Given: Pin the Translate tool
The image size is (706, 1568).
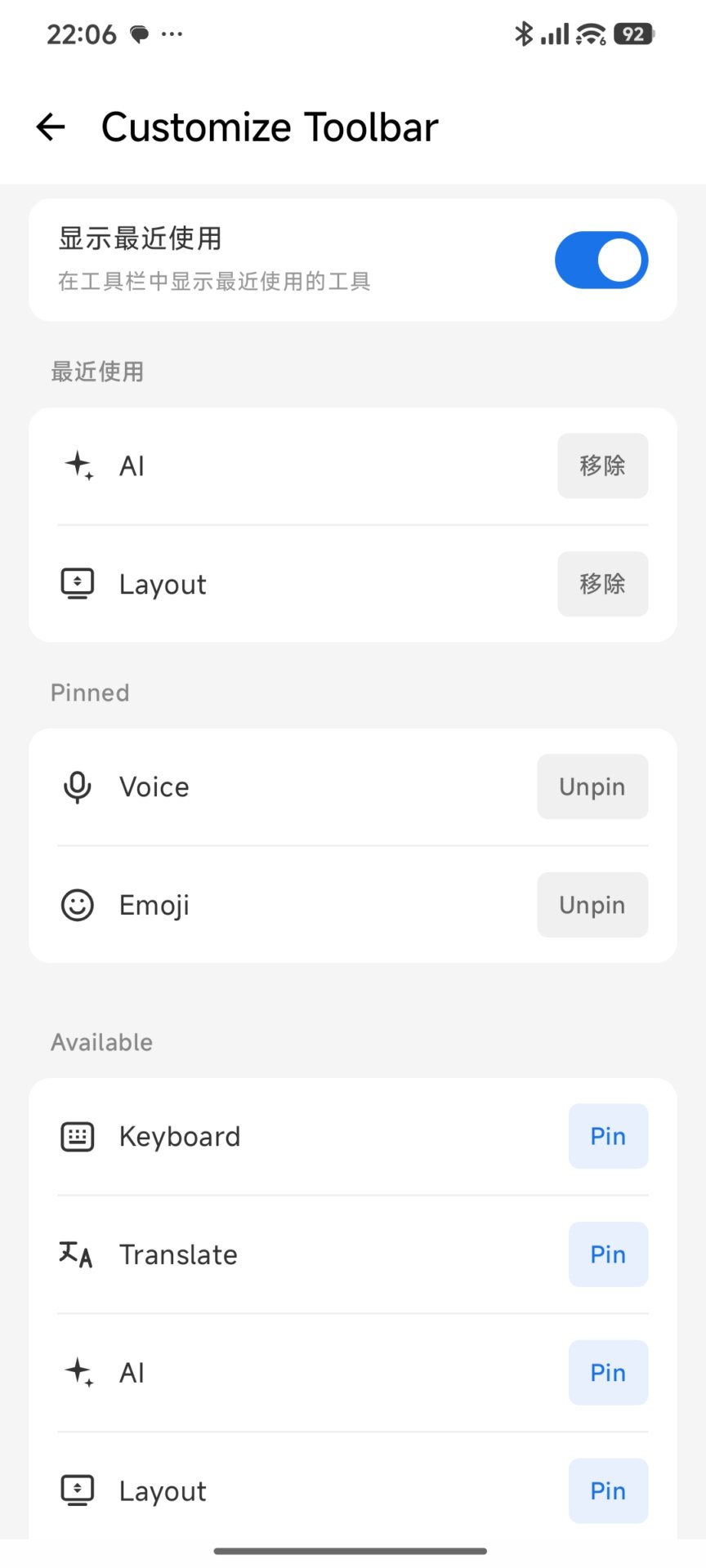Looking at the screenshot, I should click(x=608, y=1254).
